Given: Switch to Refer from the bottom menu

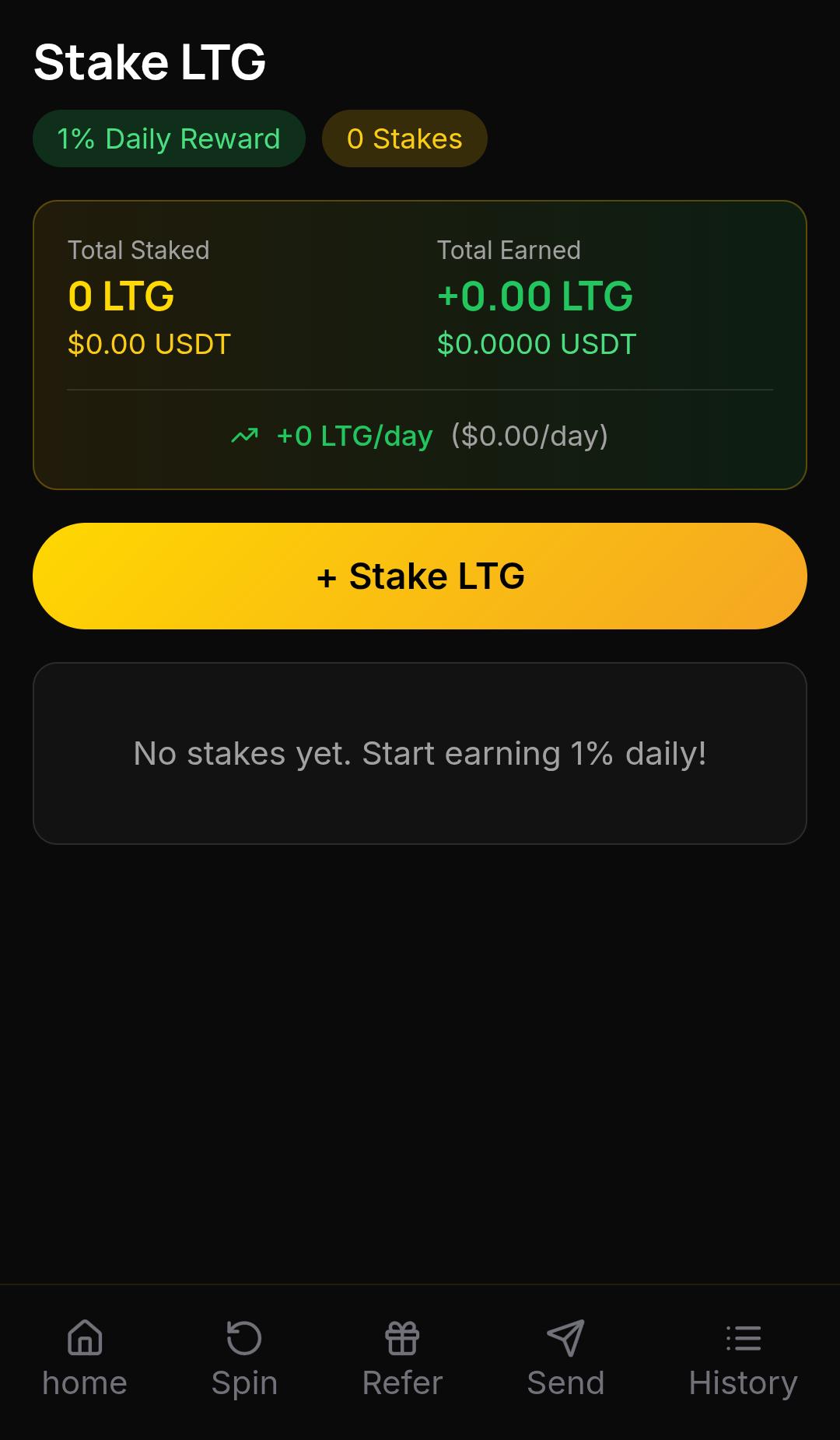Looking at the screenshot, I should pos(403,1359).
